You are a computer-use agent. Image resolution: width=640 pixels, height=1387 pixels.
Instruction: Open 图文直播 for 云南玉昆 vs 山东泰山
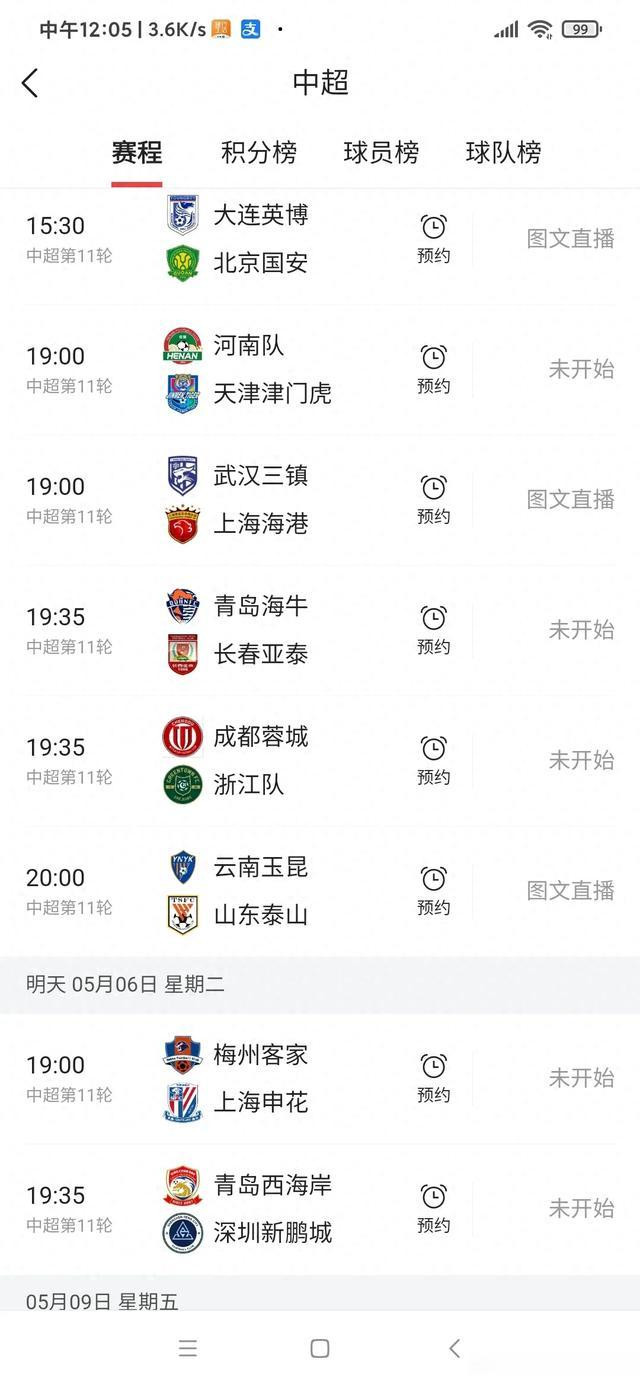[x=571, y=890]
